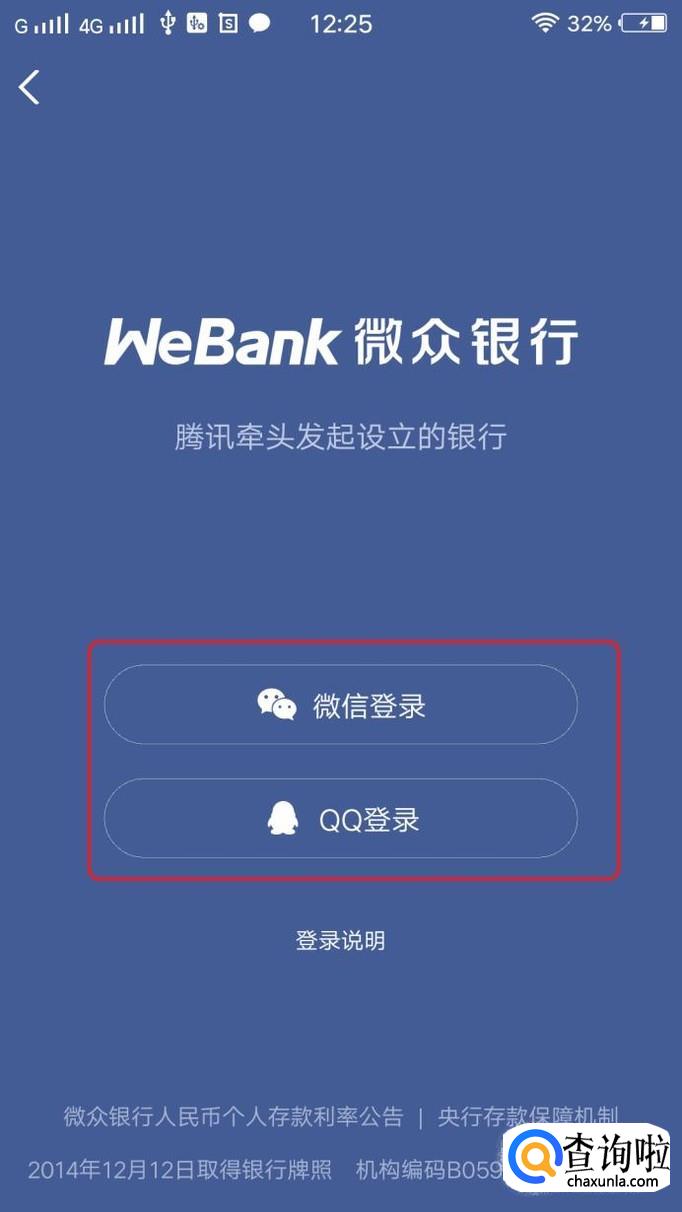The width and height of the screenshot is (682, 1212).
Task: Choose QQ登录 to sign in
Action: pyautogui.click(x=341, y=819)
